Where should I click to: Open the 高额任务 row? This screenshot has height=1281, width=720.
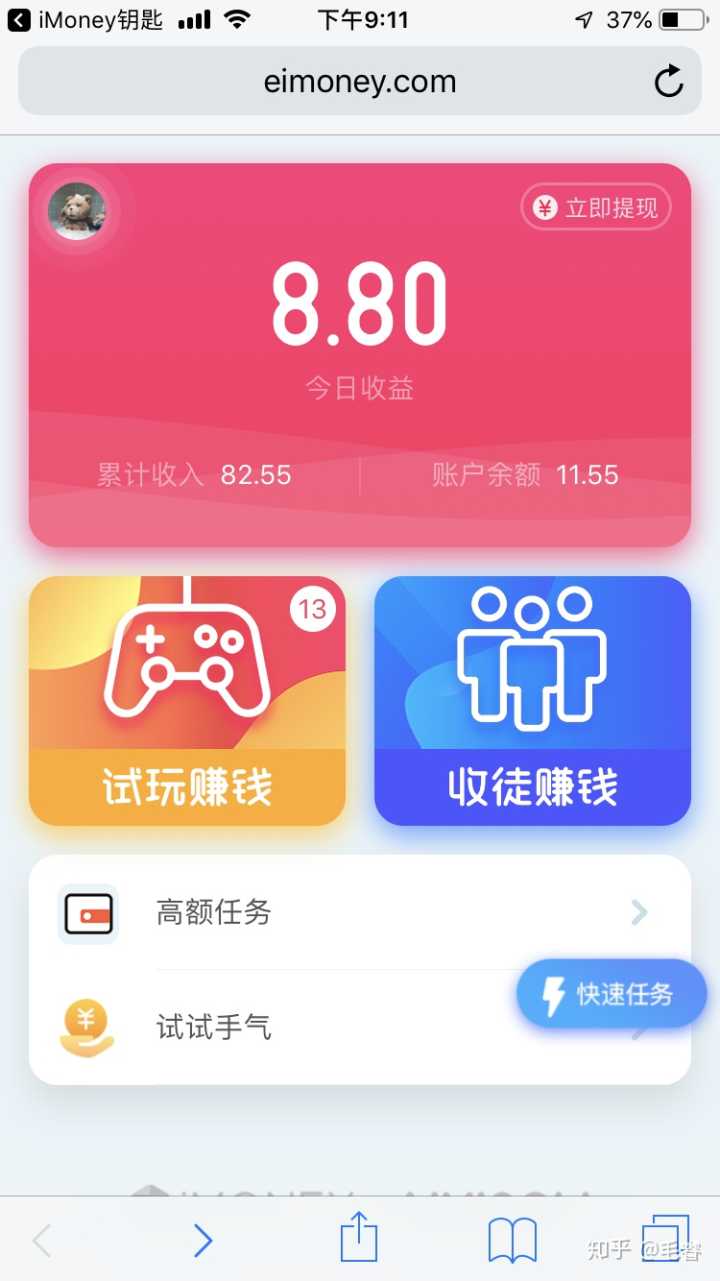360,912
